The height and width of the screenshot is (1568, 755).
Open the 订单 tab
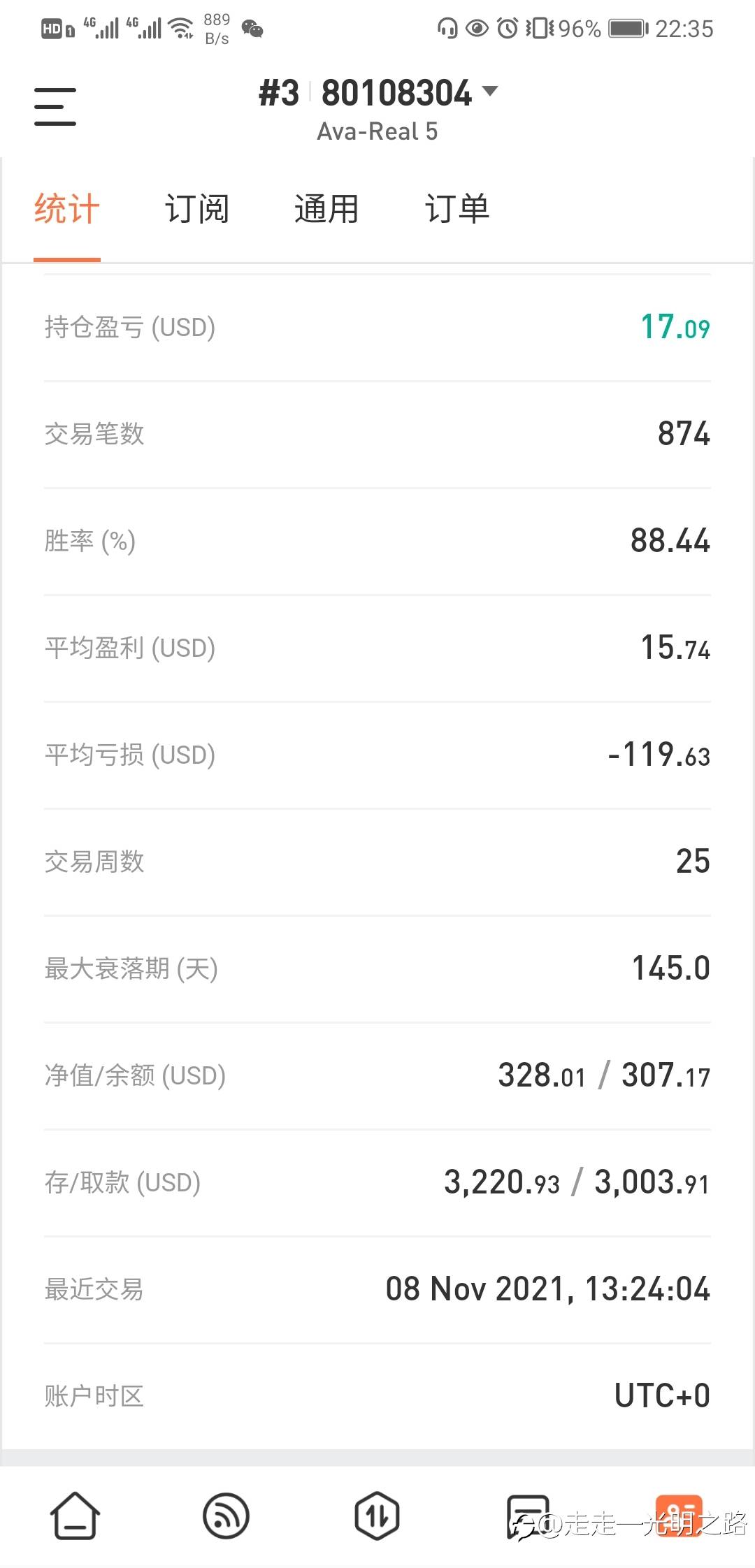[457, 209]
